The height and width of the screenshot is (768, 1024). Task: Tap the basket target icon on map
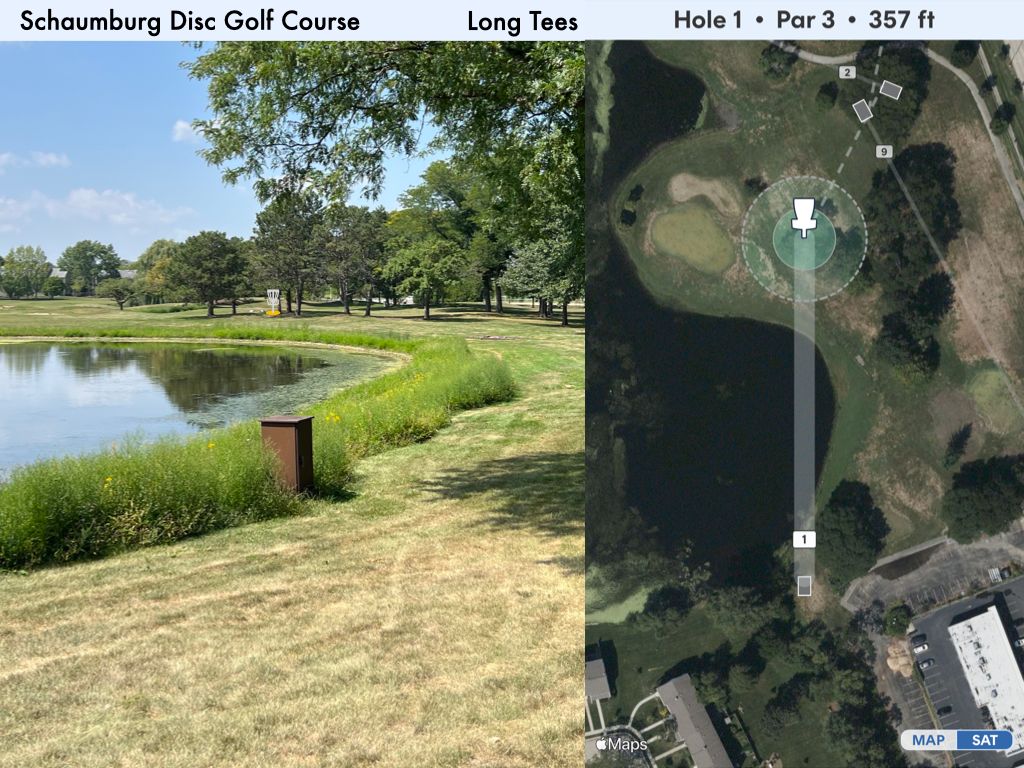tap(804, 216)
